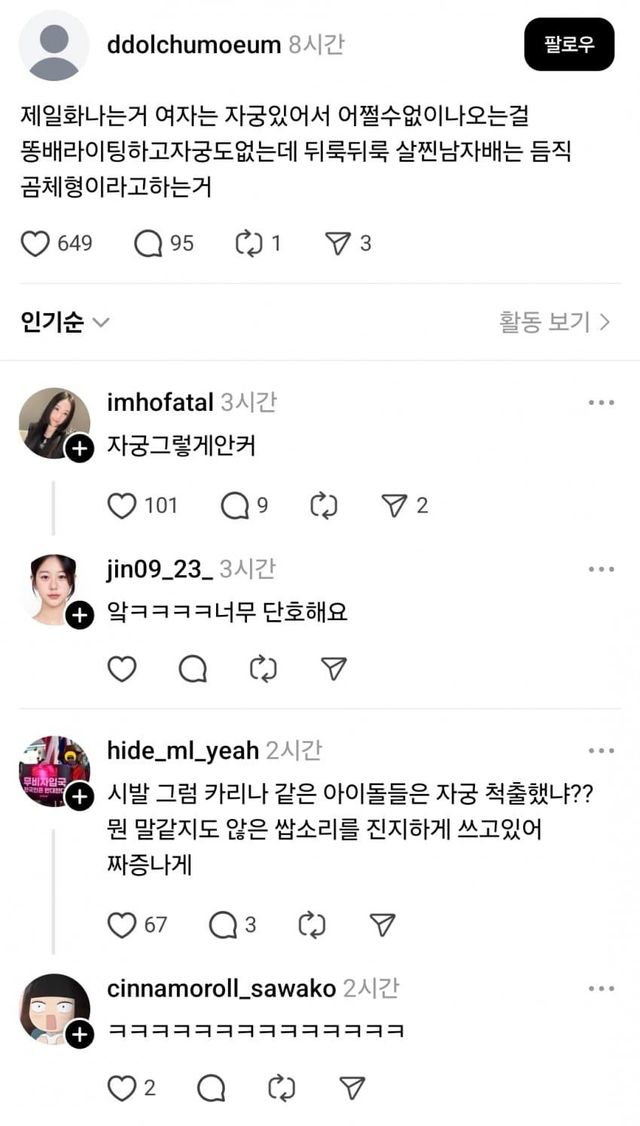The width and height of the screenshot is (640, 1126).
Task: Open 활동 보기 activity view
Action: click(555, 322)
